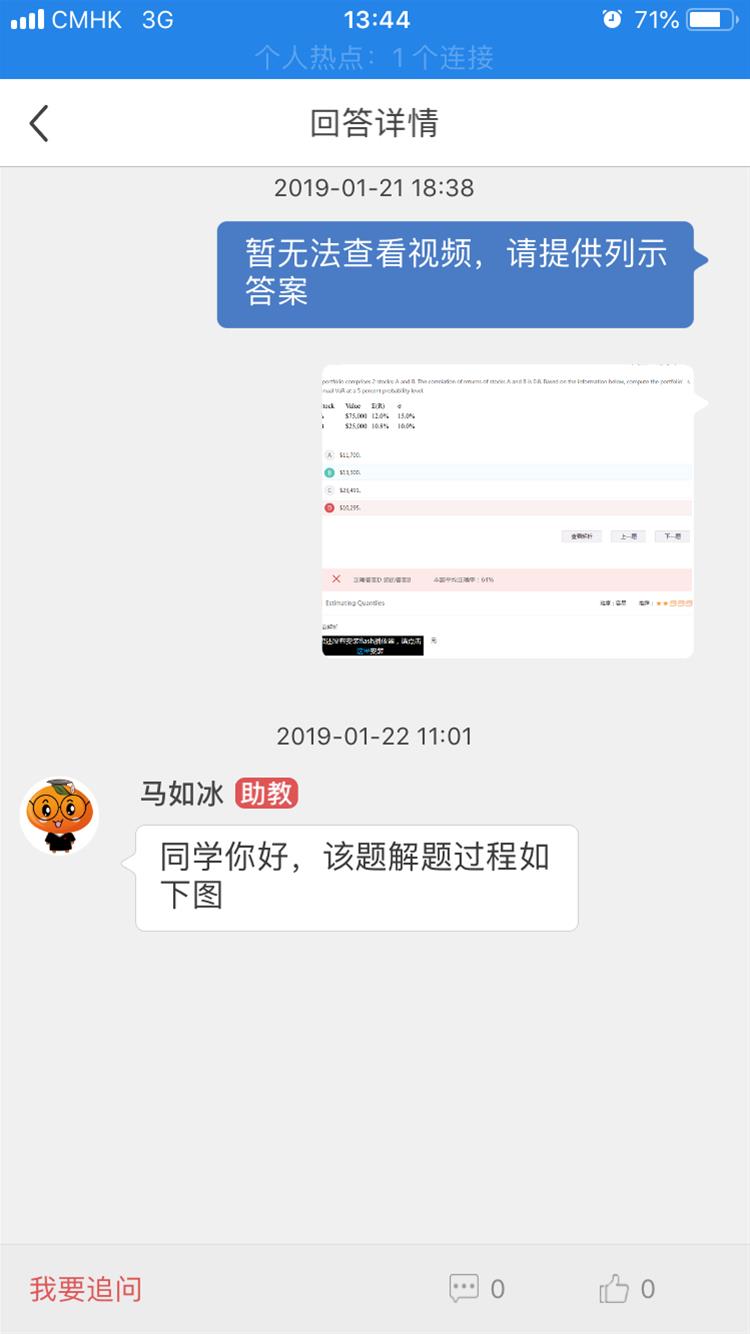
Task: Open 马如冰's profile avatar
Action: tap(60, 817)
